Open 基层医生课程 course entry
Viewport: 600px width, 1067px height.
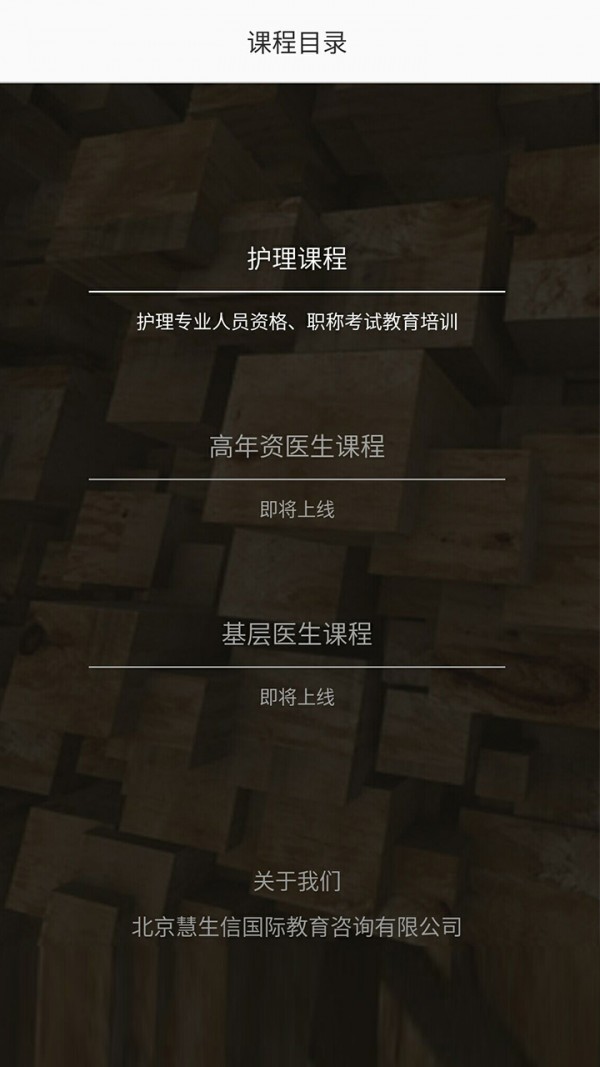click(297, 634)
